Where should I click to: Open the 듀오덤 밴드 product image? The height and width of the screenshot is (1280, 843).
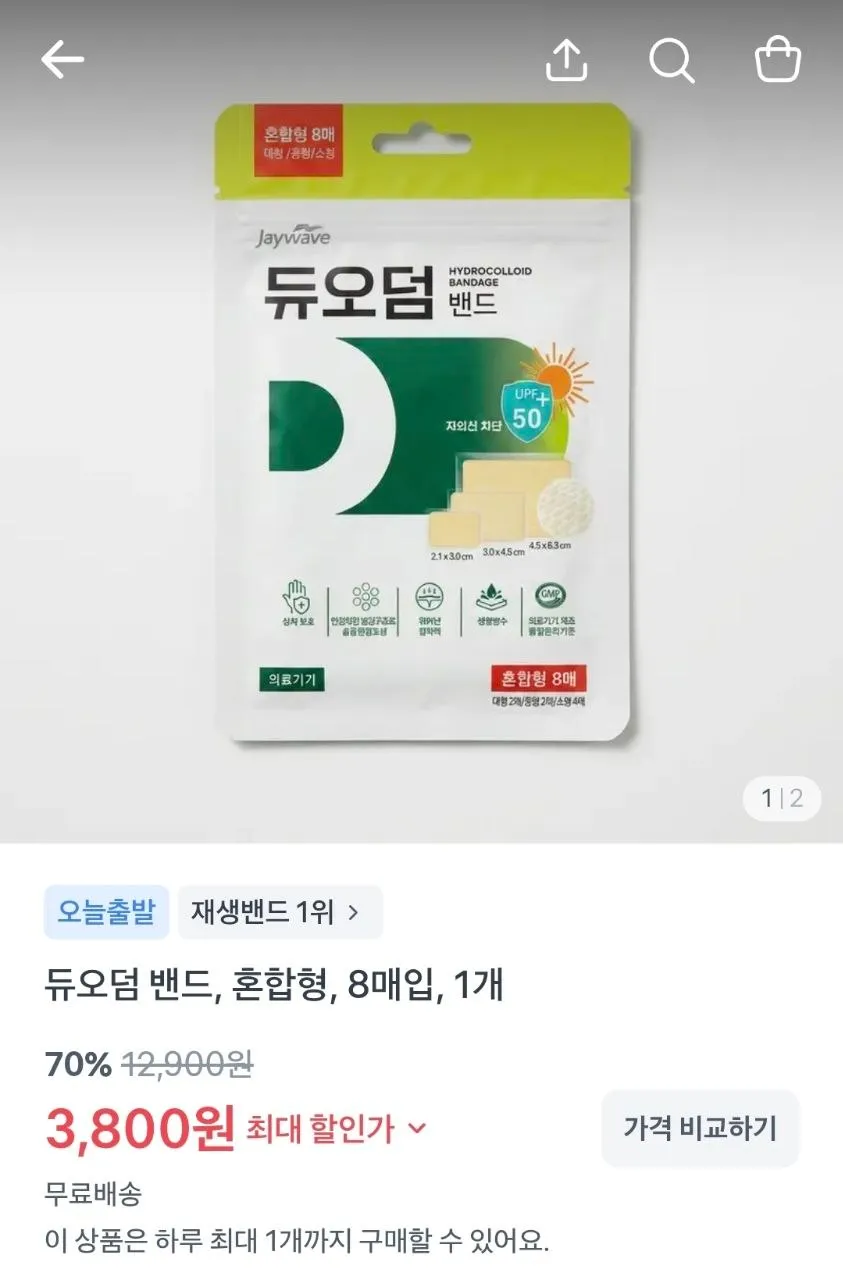tap(422, 422)
